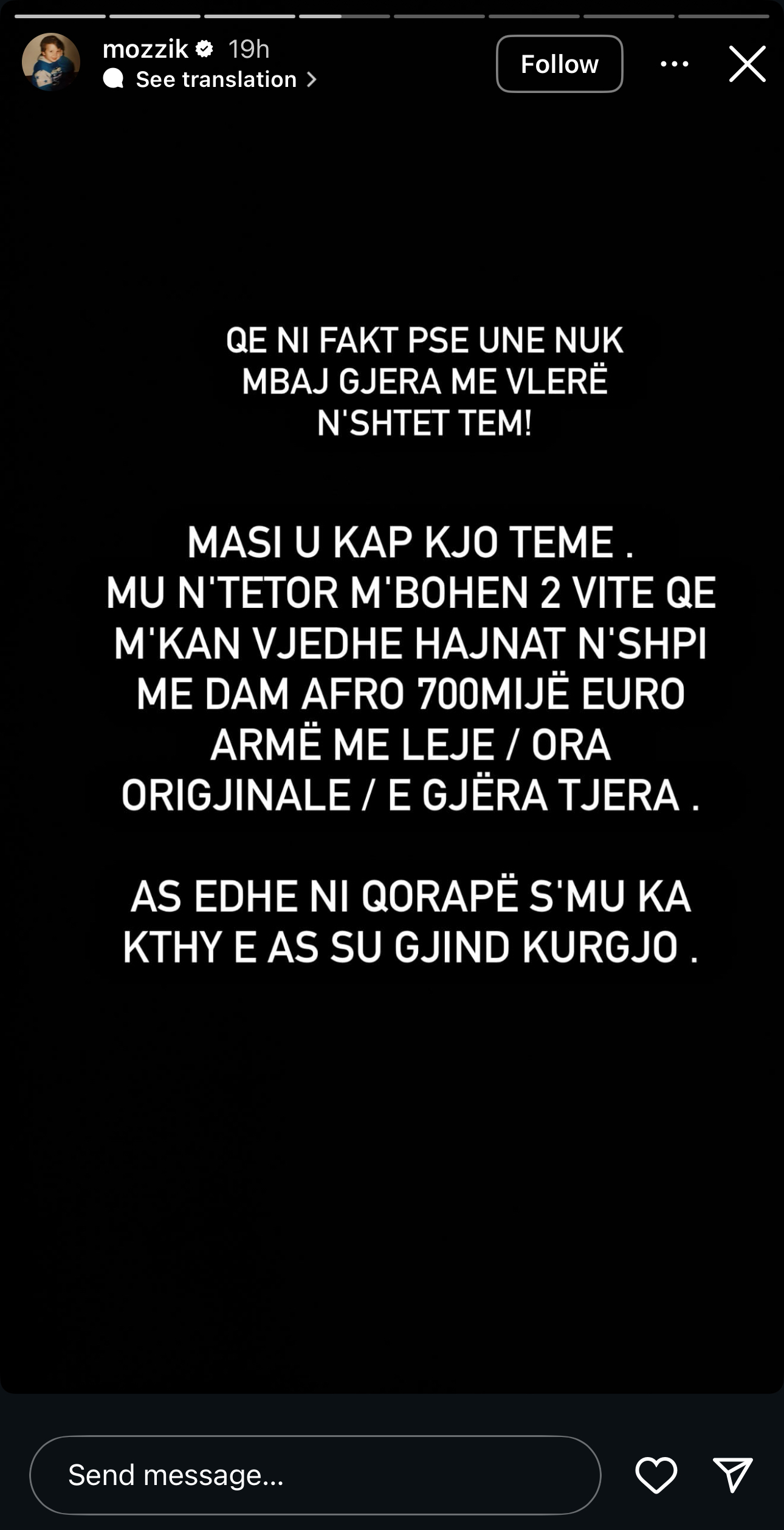Tap the mozzik username

145,49
